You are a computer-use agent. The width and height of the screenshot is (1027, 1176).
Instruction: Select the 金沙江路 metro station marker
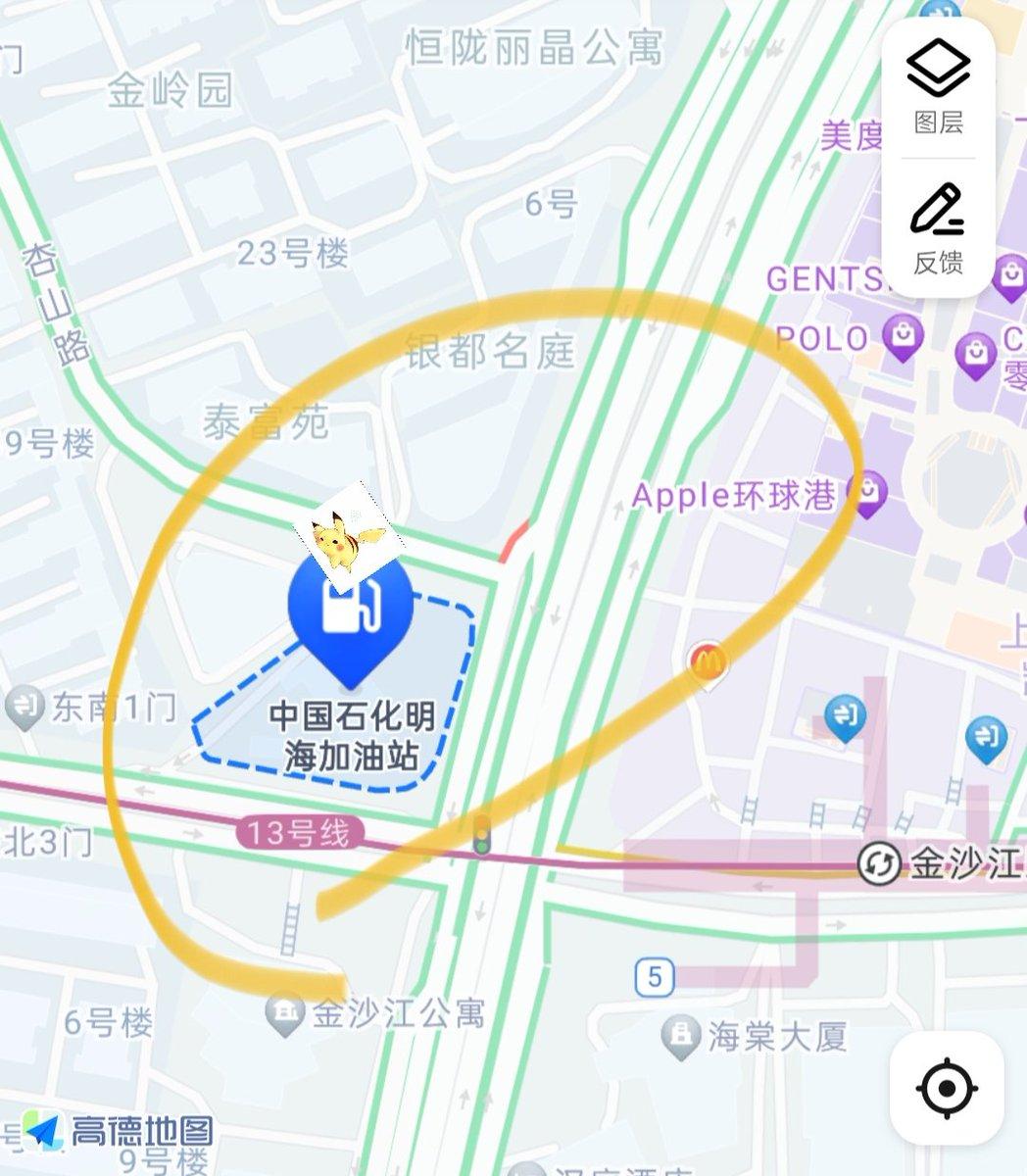pyautogui.click(x=878, y=864)
